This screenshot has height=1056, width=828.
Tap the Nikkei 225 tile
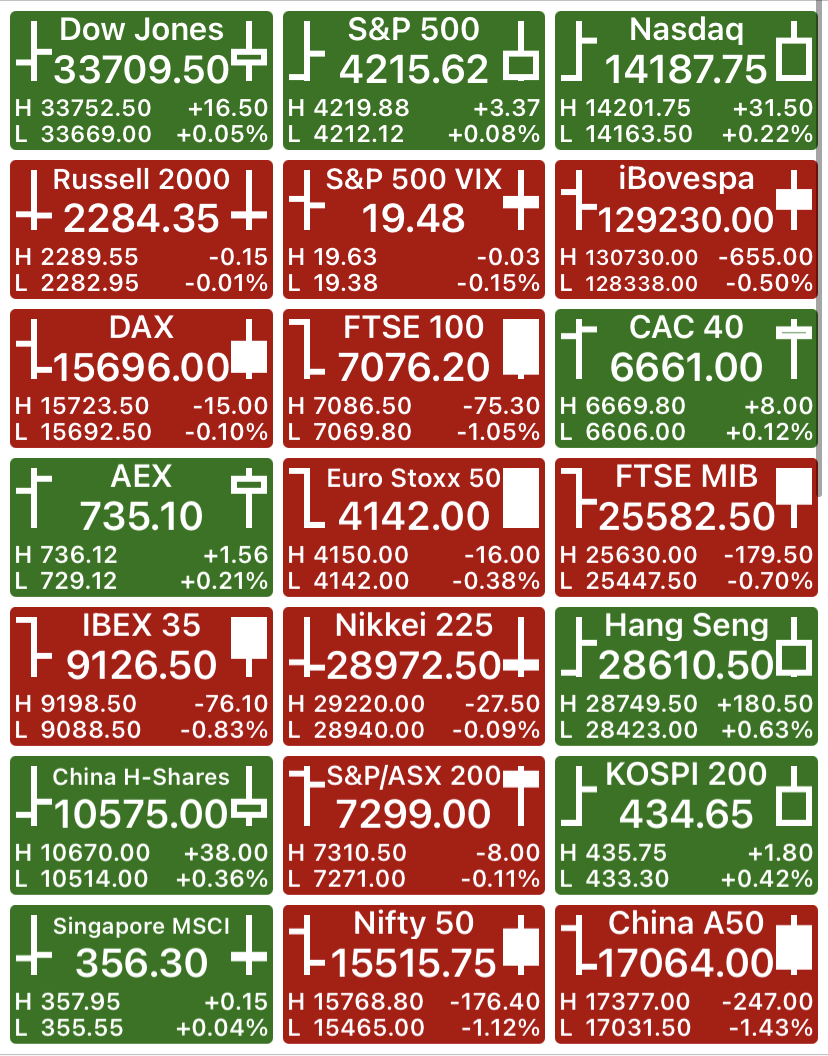[414, 676]
